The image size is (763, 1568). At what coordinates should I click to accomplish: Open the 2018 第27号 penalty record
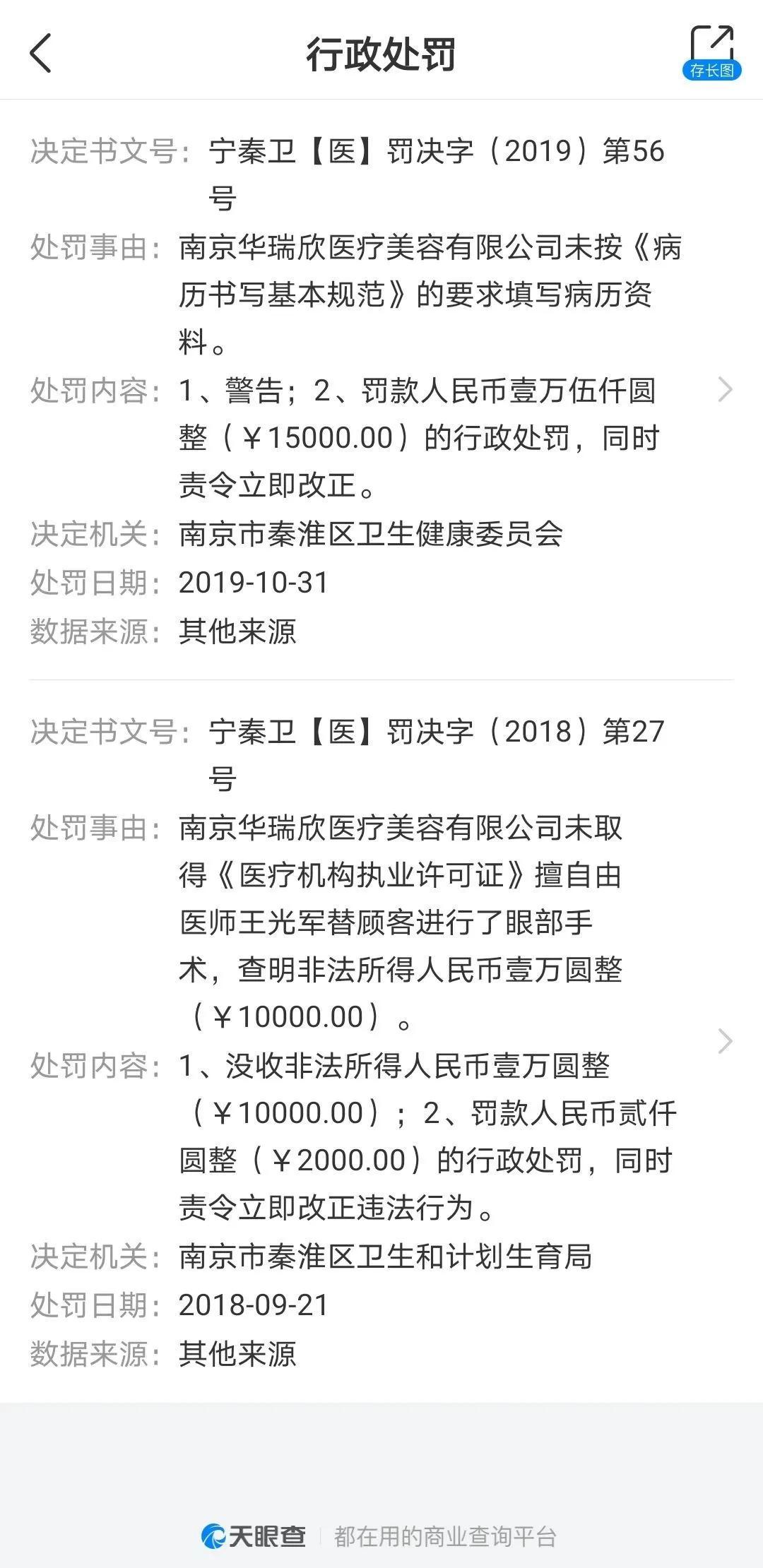(725, 1042)
